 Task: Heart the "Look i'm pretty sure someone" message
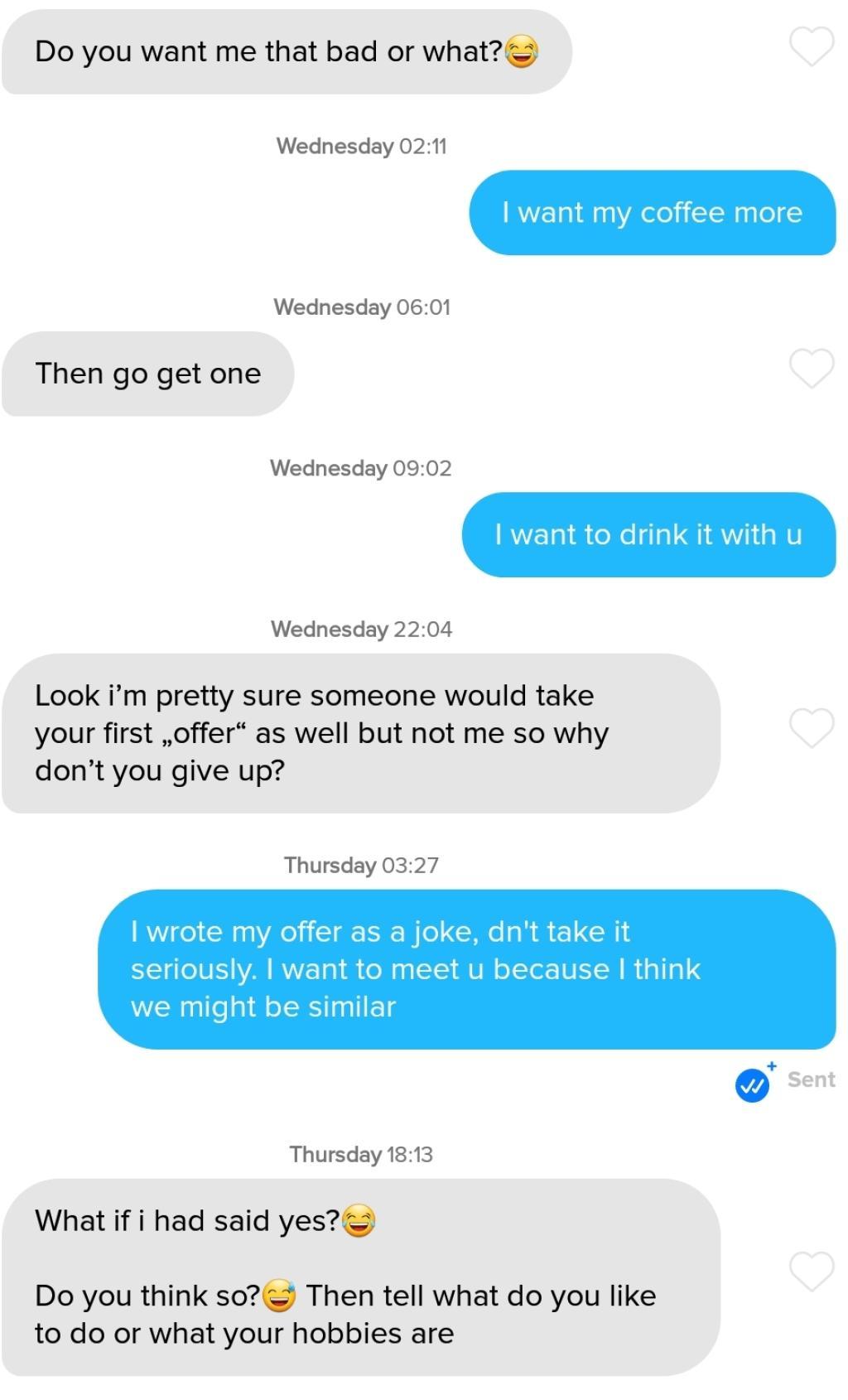[x=812, y=728]
